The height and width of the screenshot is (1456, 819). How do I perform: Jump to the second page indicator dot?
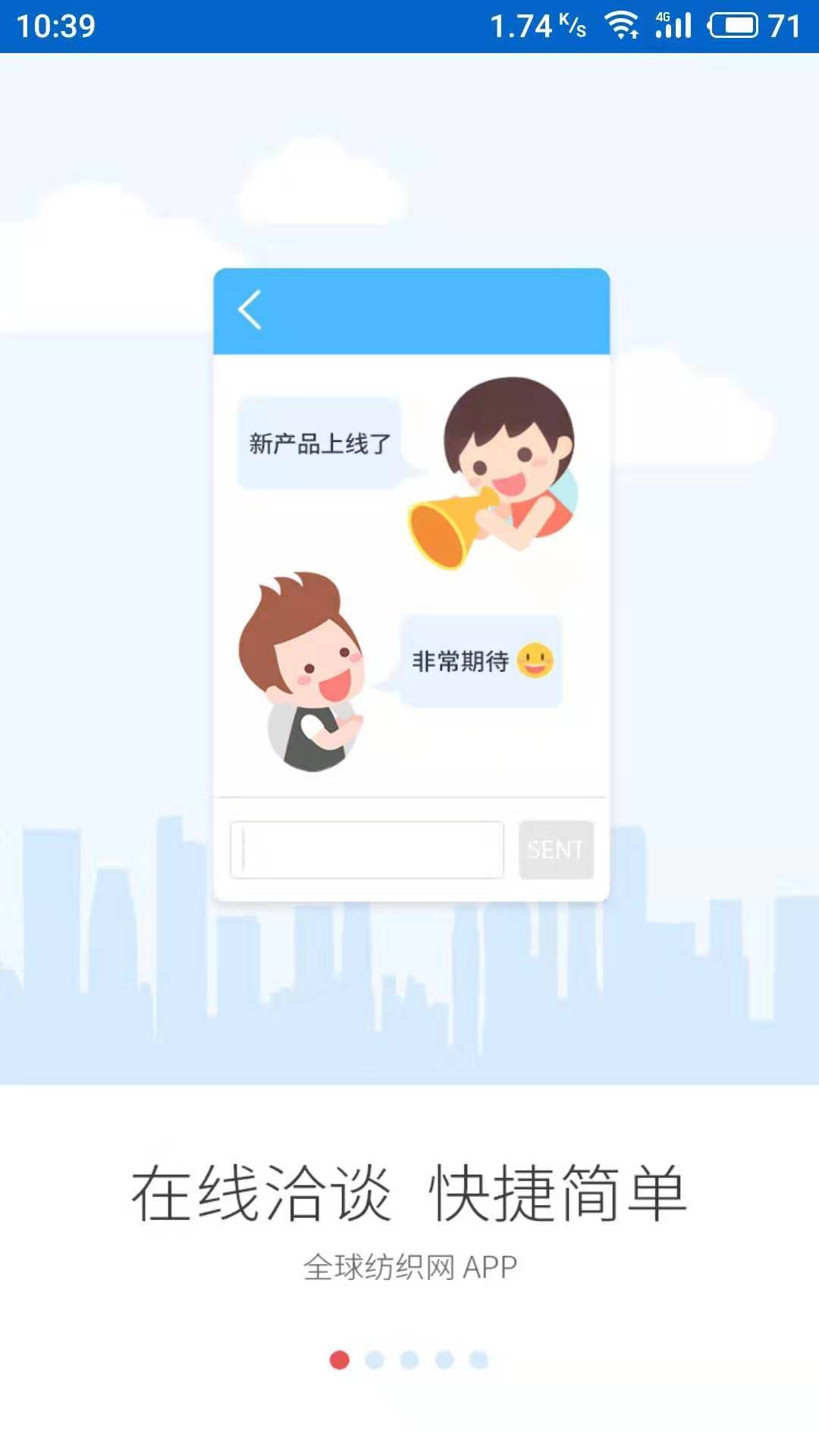coord(375,1360)
